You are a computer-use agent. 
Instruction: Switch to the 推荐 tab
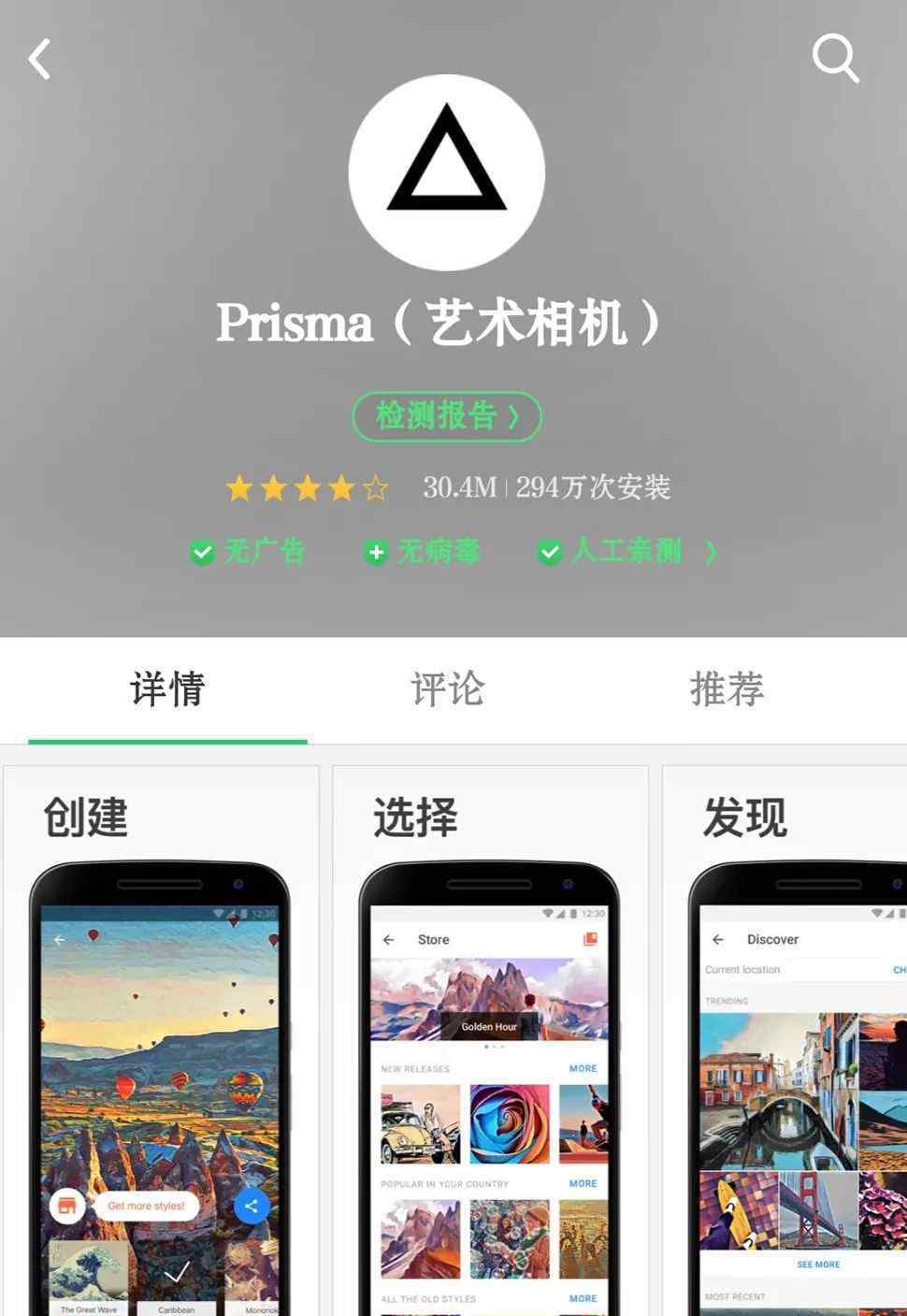pyautogui.click(x=727, y=690)
